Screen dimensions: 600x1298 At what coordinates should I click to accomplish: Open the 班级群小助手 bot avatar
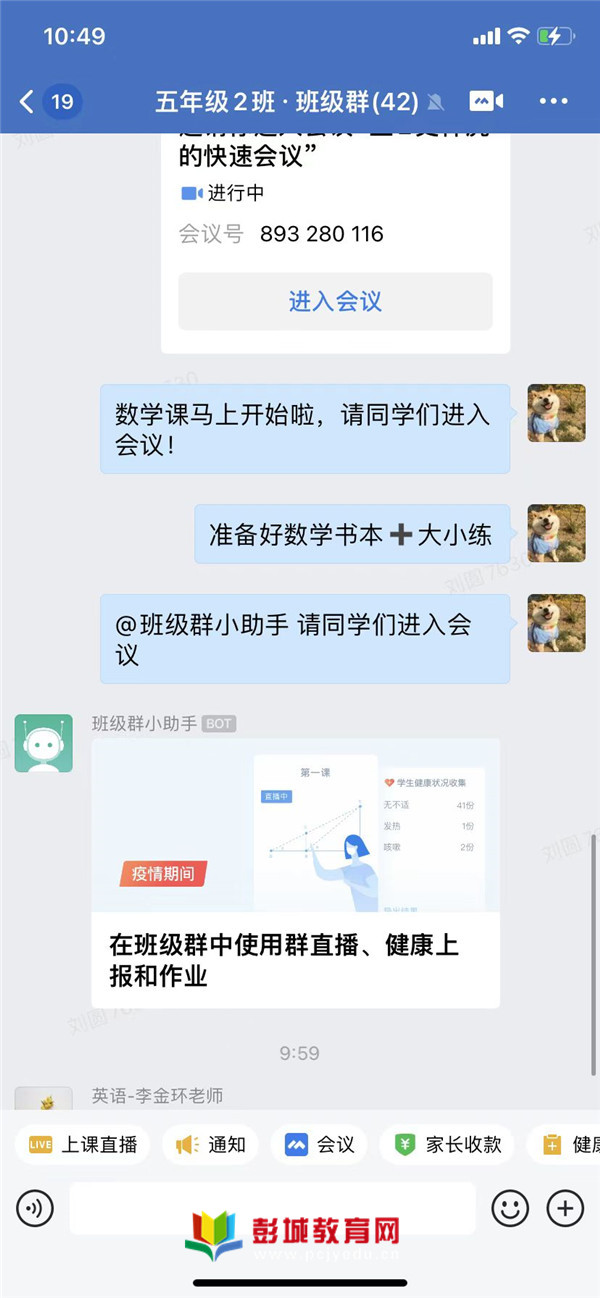(x=44, y=743)
